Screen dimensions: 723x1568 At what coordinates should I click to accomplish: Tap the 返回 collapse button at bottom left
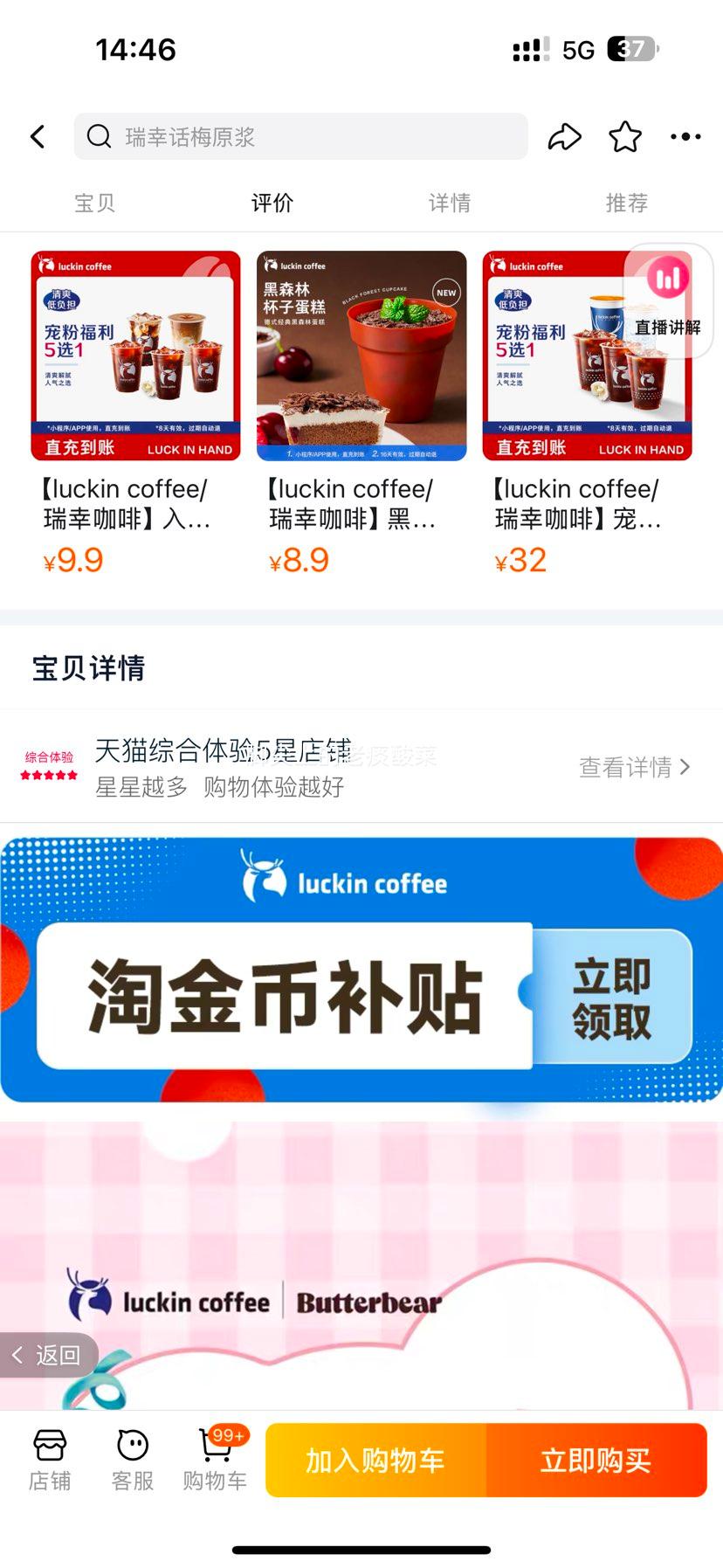click(x=48, y=1355)
